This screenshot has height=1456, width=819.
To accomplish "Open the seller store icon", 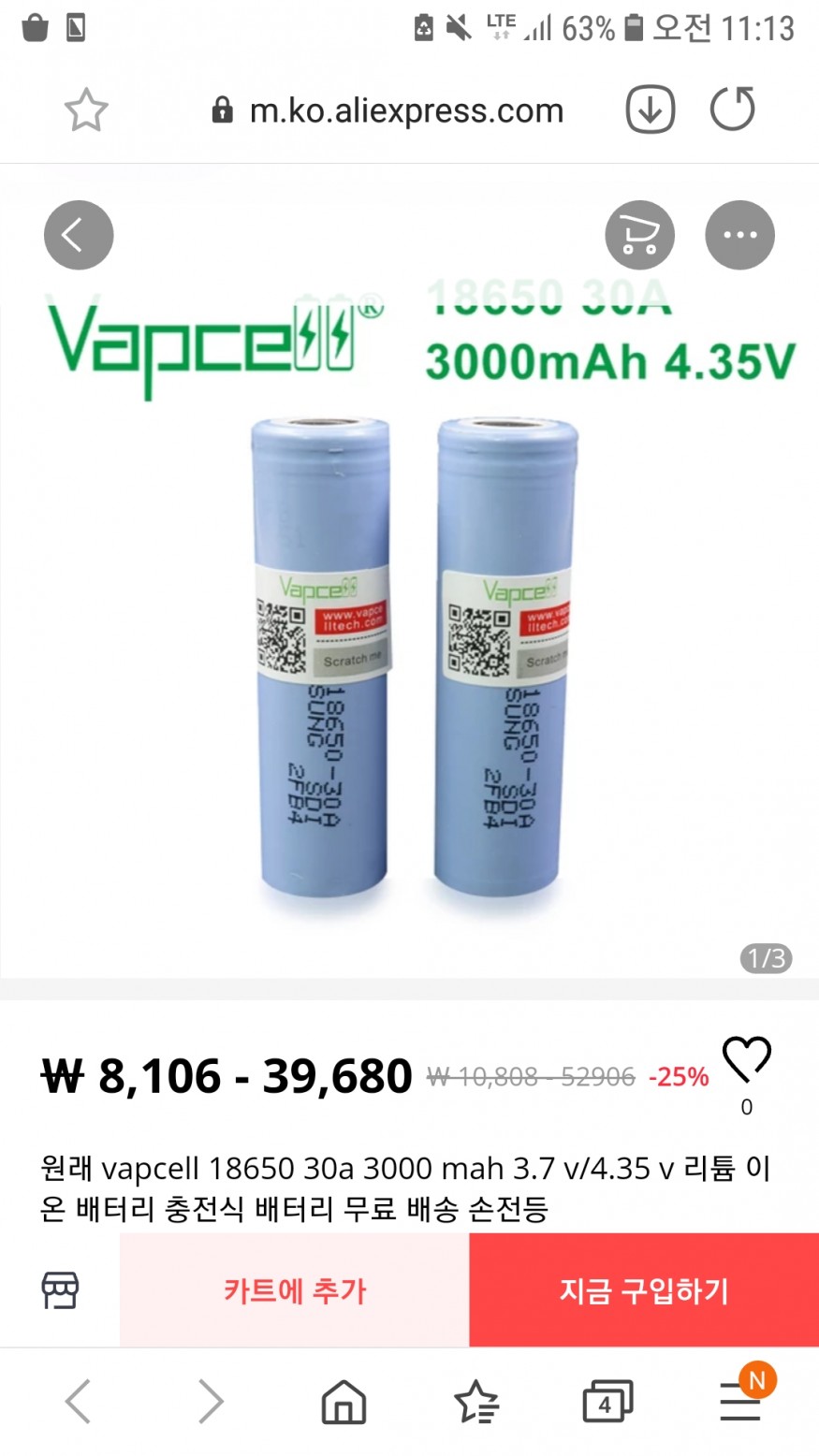I will (60, 1290).
